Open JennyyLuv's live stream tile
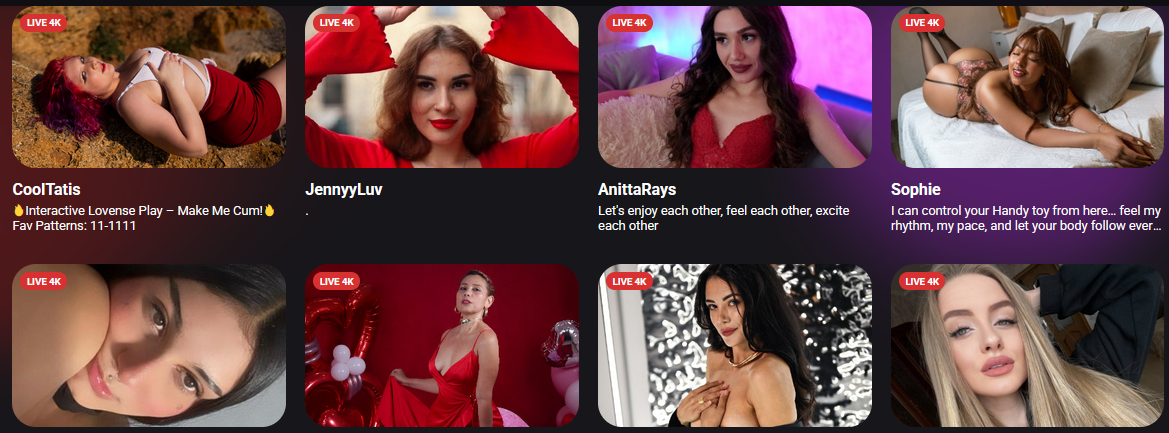1169x433 pixels. (441, 88)
